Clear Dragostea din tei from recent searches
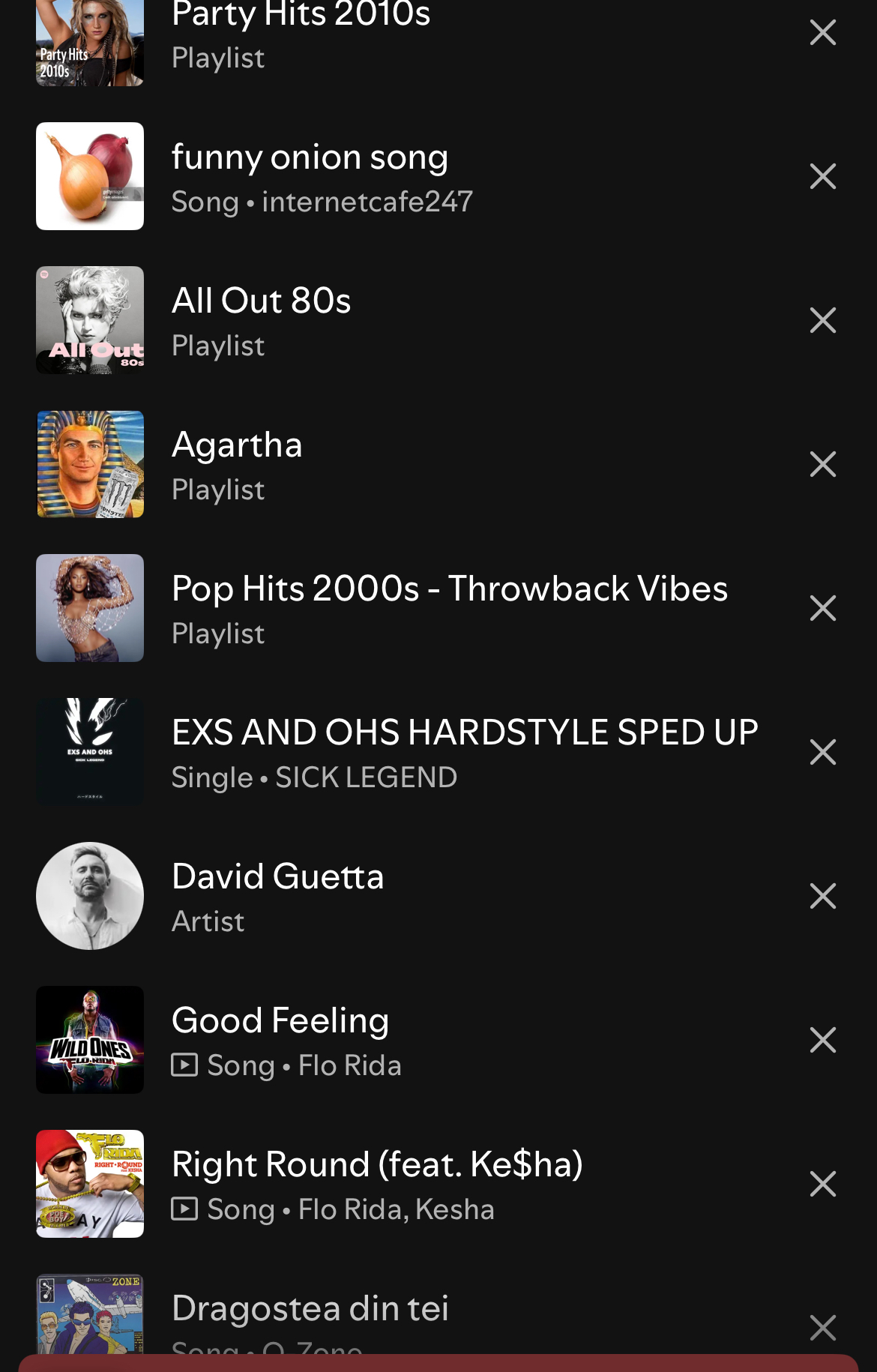 (x=822, y=1328)
